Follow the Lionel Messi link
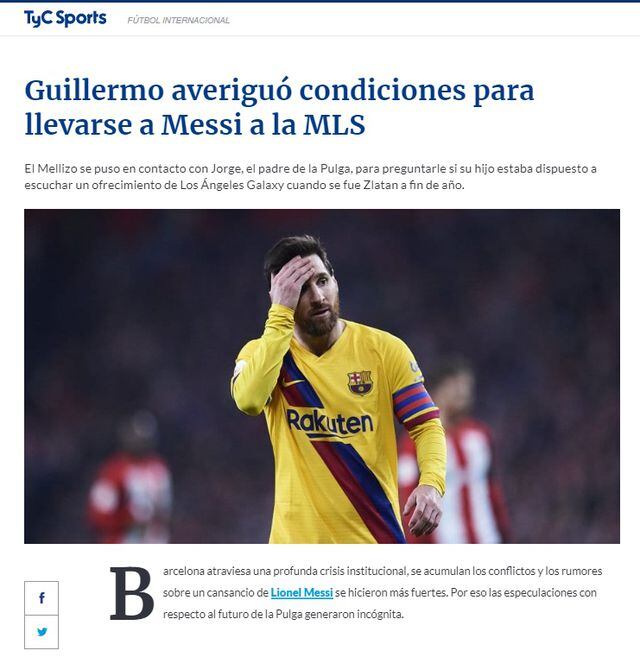The width and height of the screenshot is (640, 657). pyautogui.click(x=301, y=593)
